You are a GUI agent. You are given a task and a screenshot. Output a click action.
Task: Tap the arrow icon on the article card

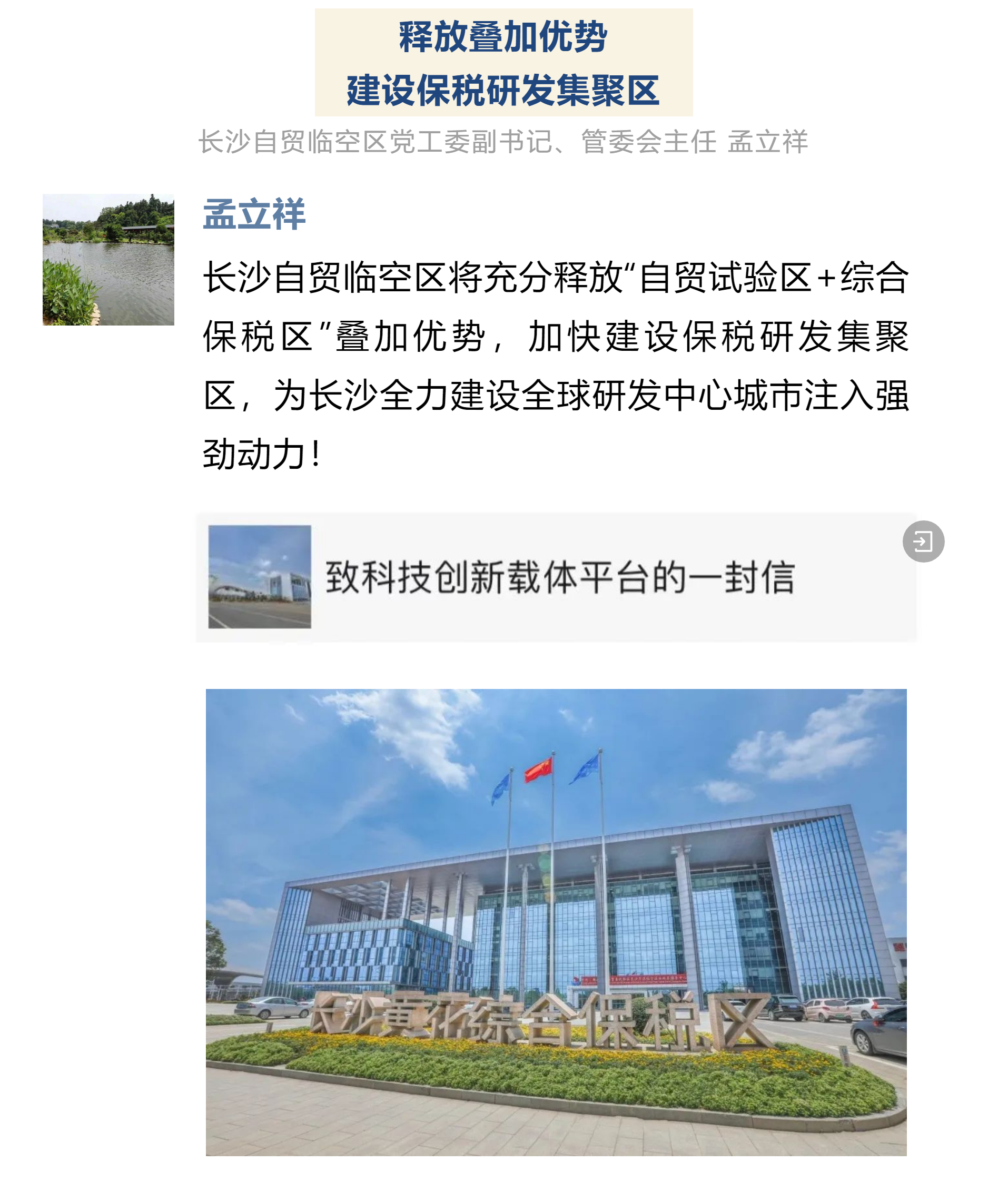(923, 541)
